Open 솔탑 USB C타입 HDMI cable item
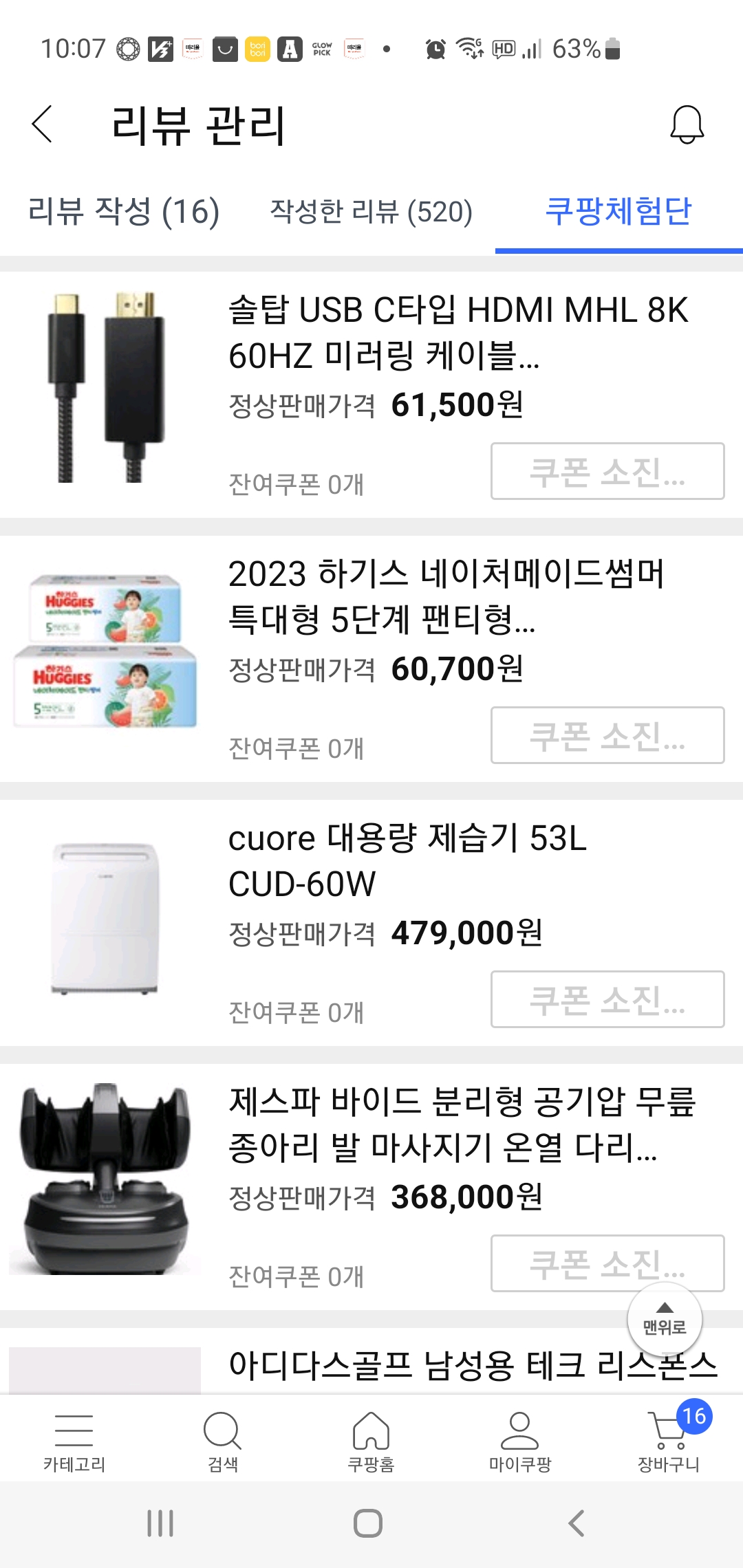 click(457, 333)
